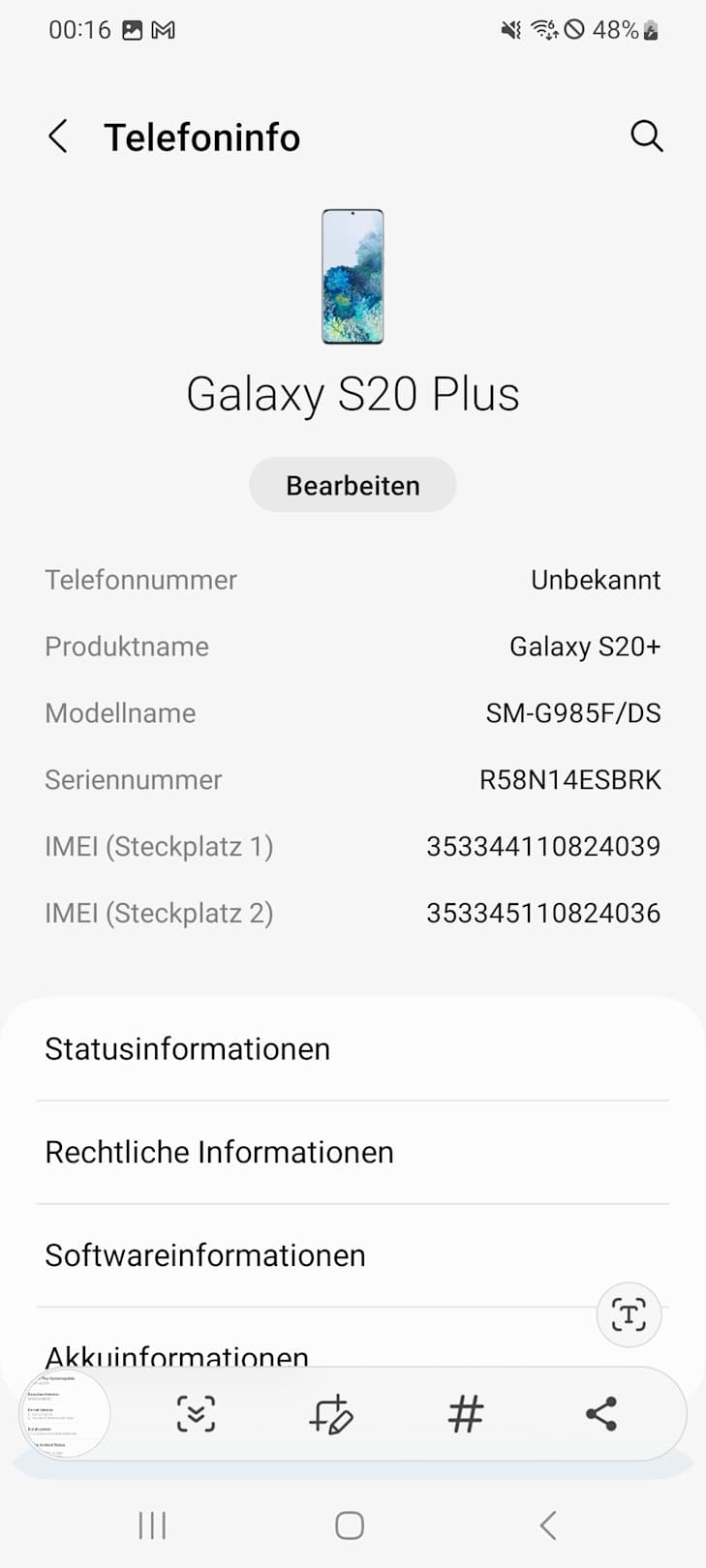Viewport: 706px width, 1568px height.
Task: Show recent apps
Action: point(152,1525)
